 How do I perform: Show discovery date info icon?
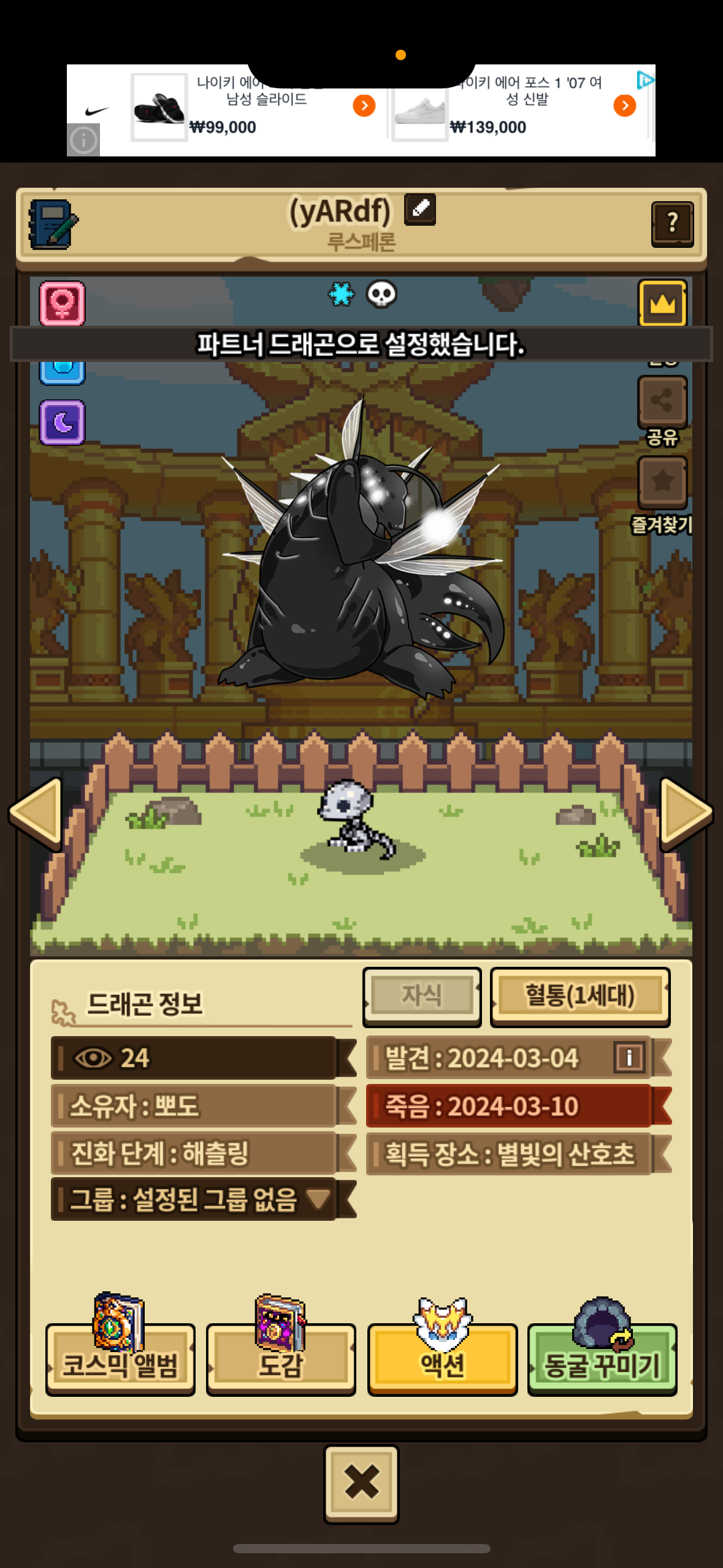629,1057
